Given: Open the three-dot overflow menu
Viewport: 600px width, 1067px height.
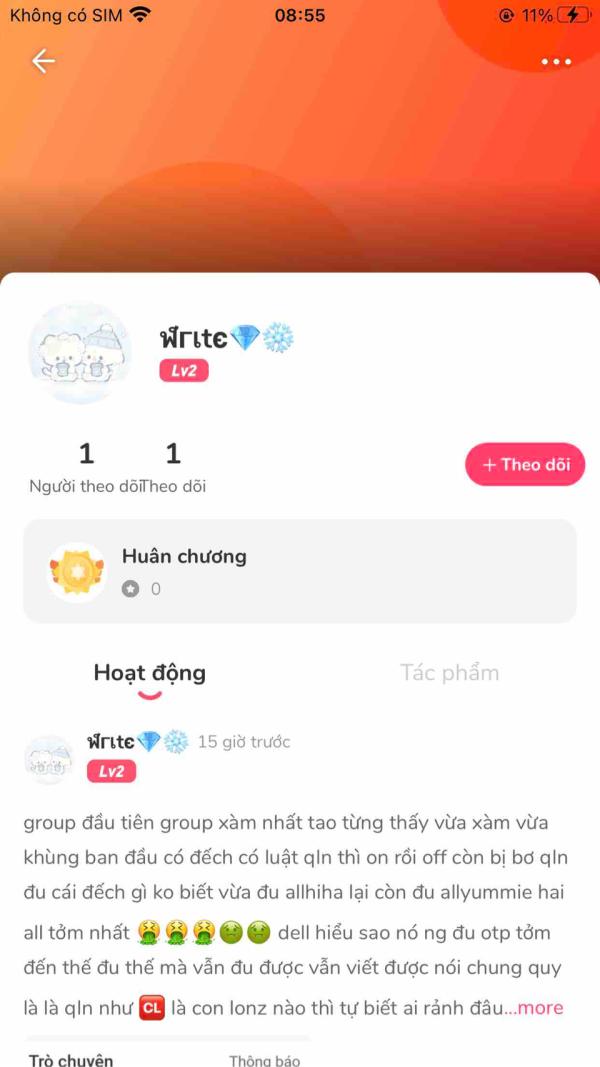Looking at the screenshot, I should pos(556,62).
